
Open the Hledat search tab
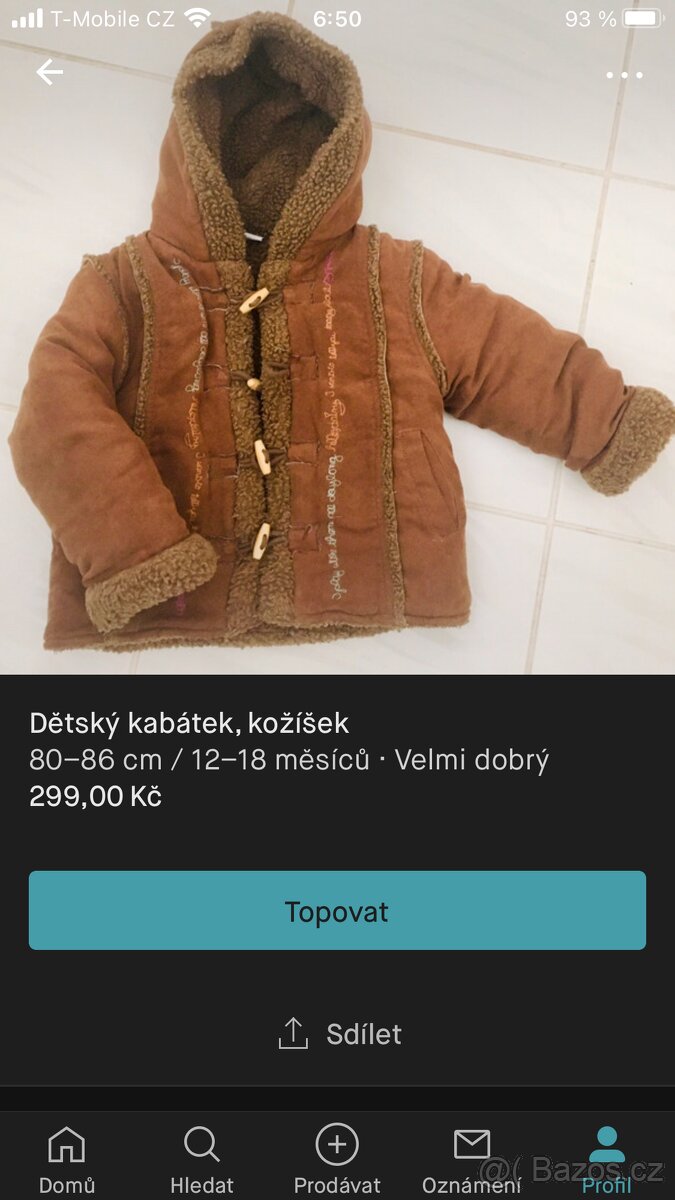(202, 1159)
